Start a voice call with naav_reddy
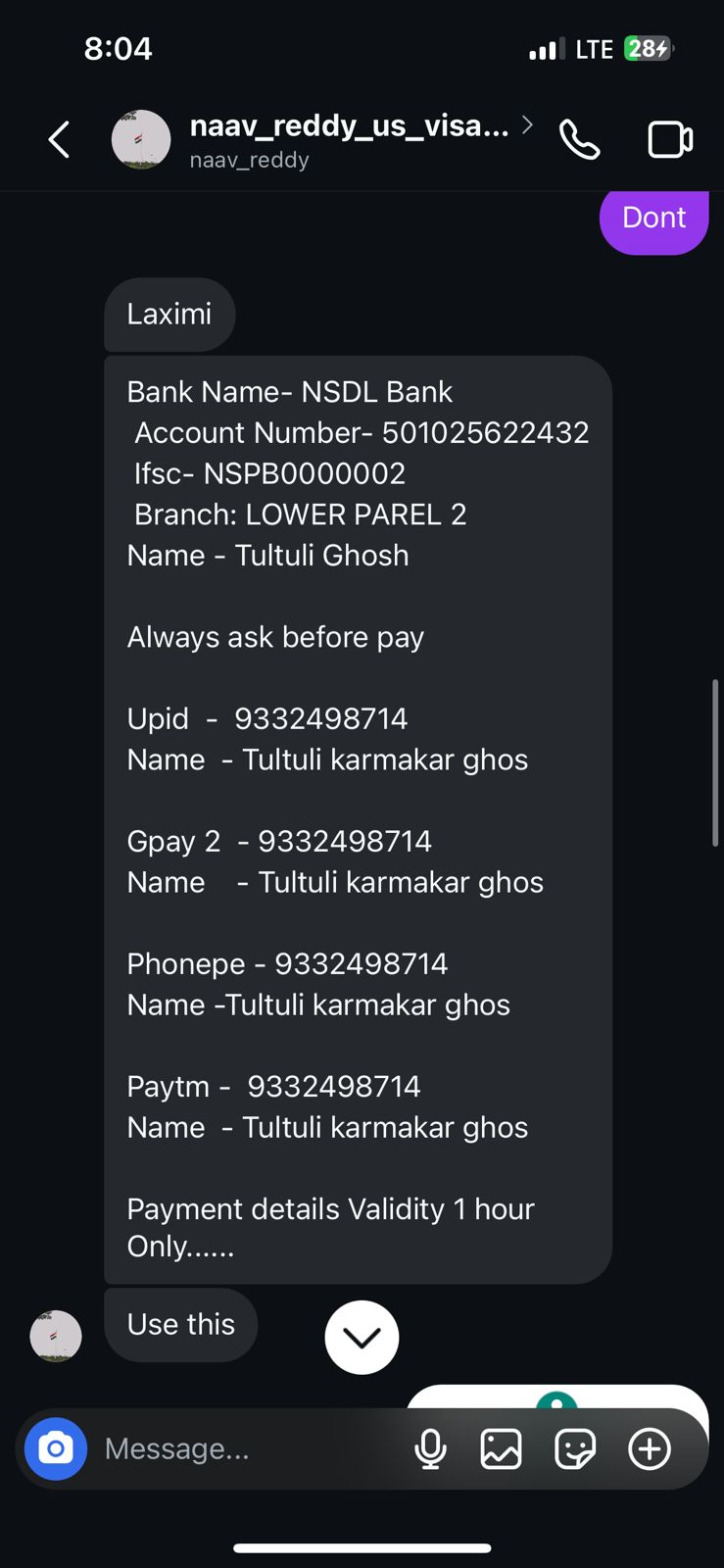Screen dimensions: 724x1568 (580, 138)
